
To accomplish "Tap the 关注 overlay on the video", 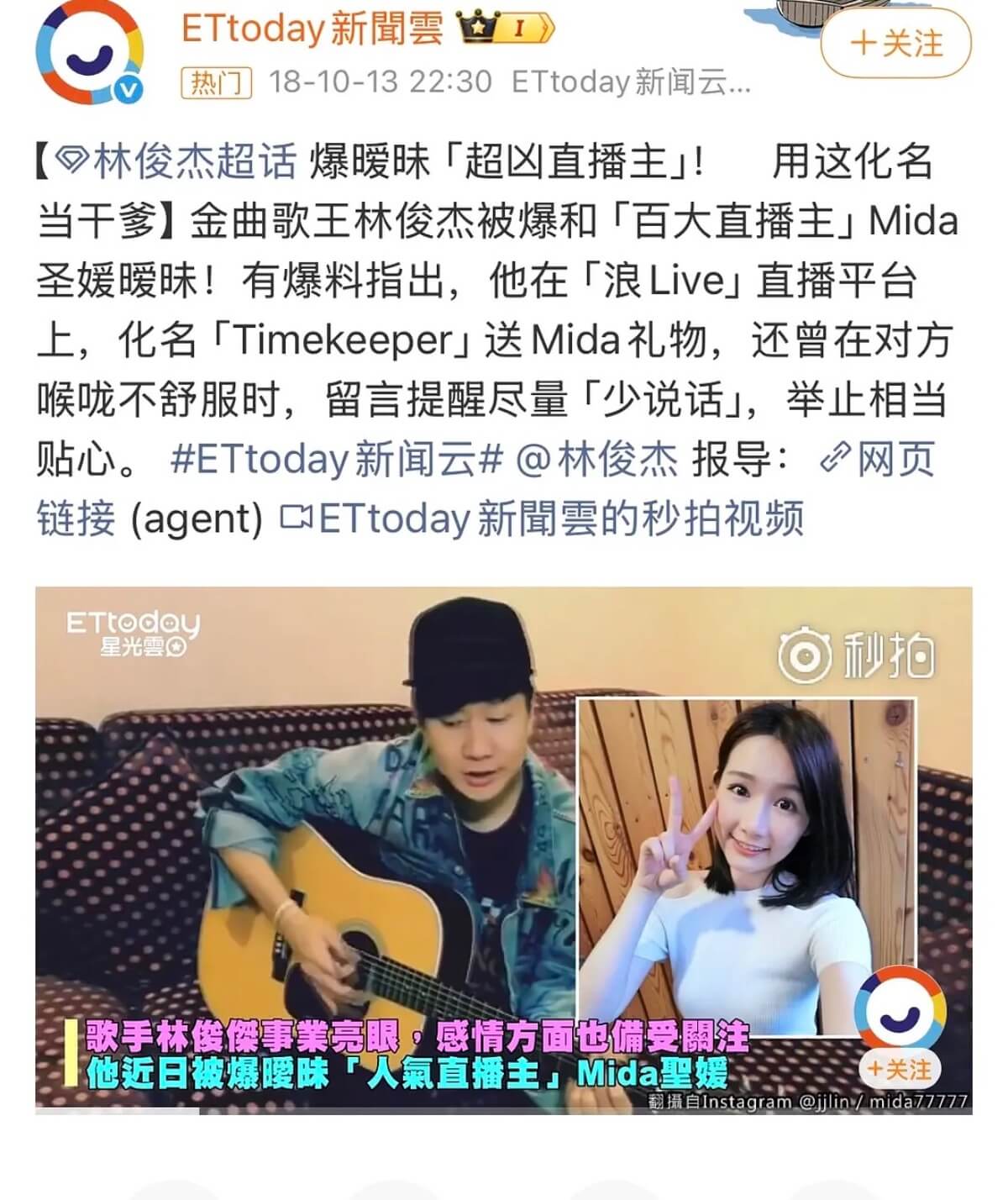I will 899,1070.
